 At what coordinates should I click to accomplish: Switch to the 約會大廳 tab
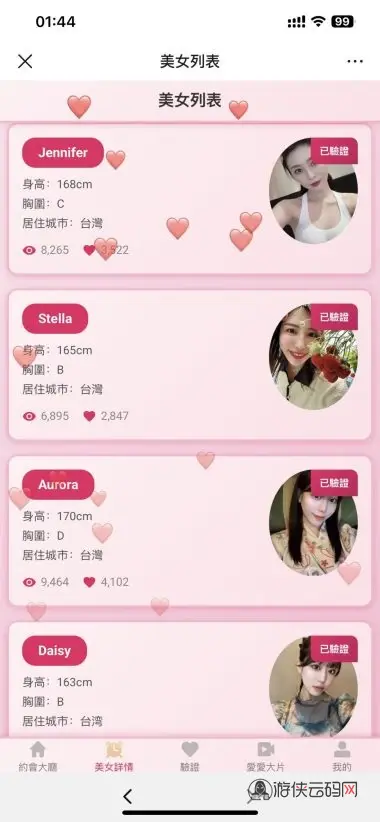[38, 756]
